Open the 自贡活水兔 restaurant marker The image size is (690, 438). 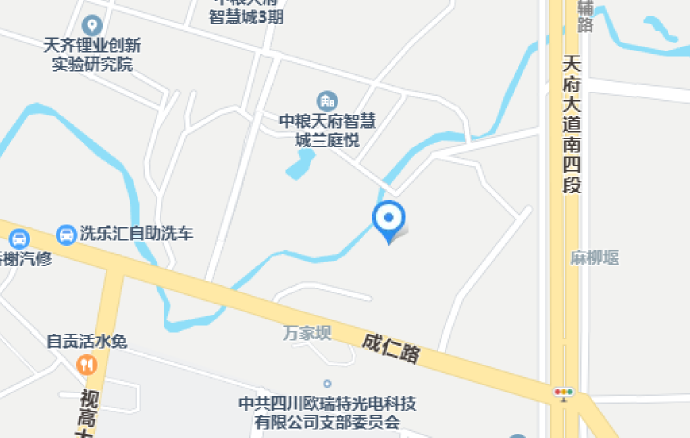coord(87,364)
